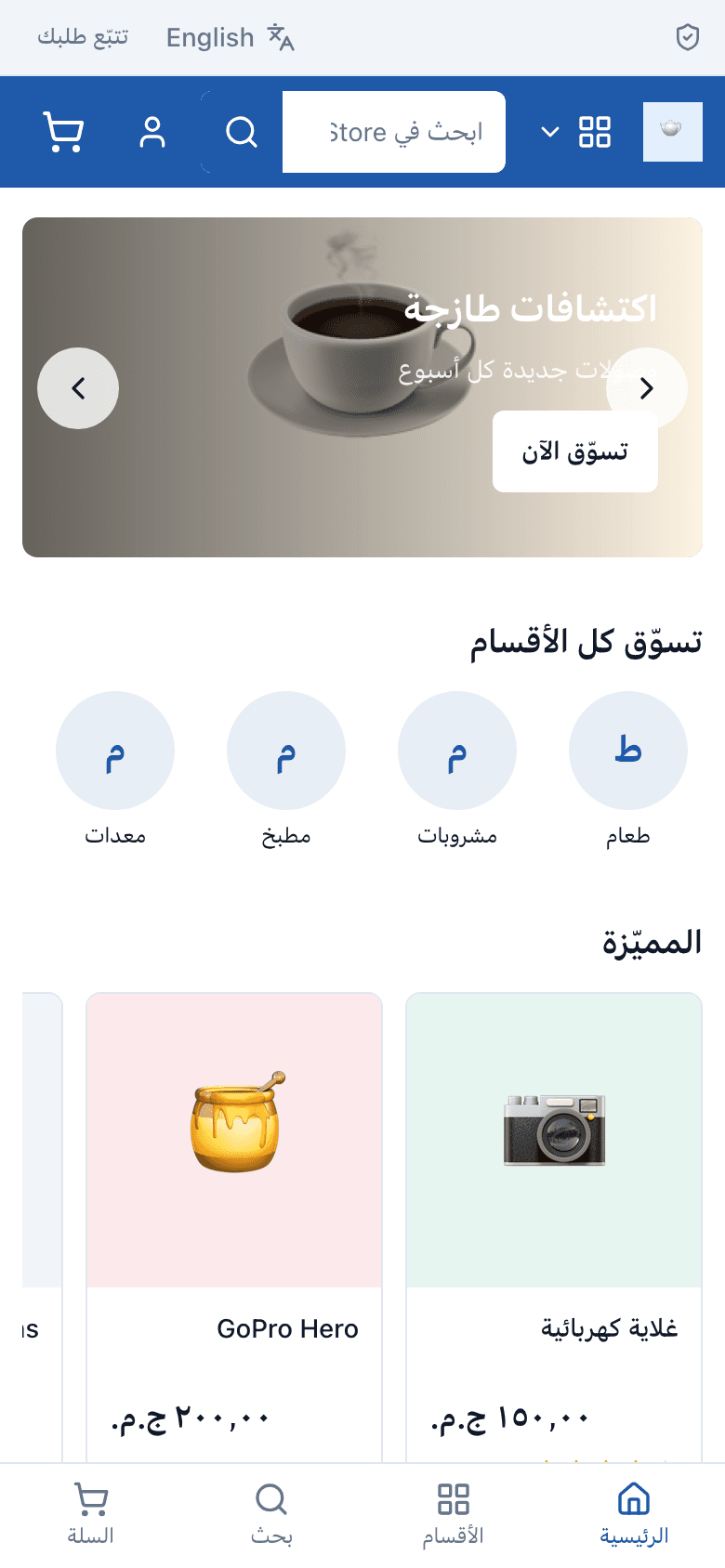Open the shopping cart icon in header

pos(63,132)
